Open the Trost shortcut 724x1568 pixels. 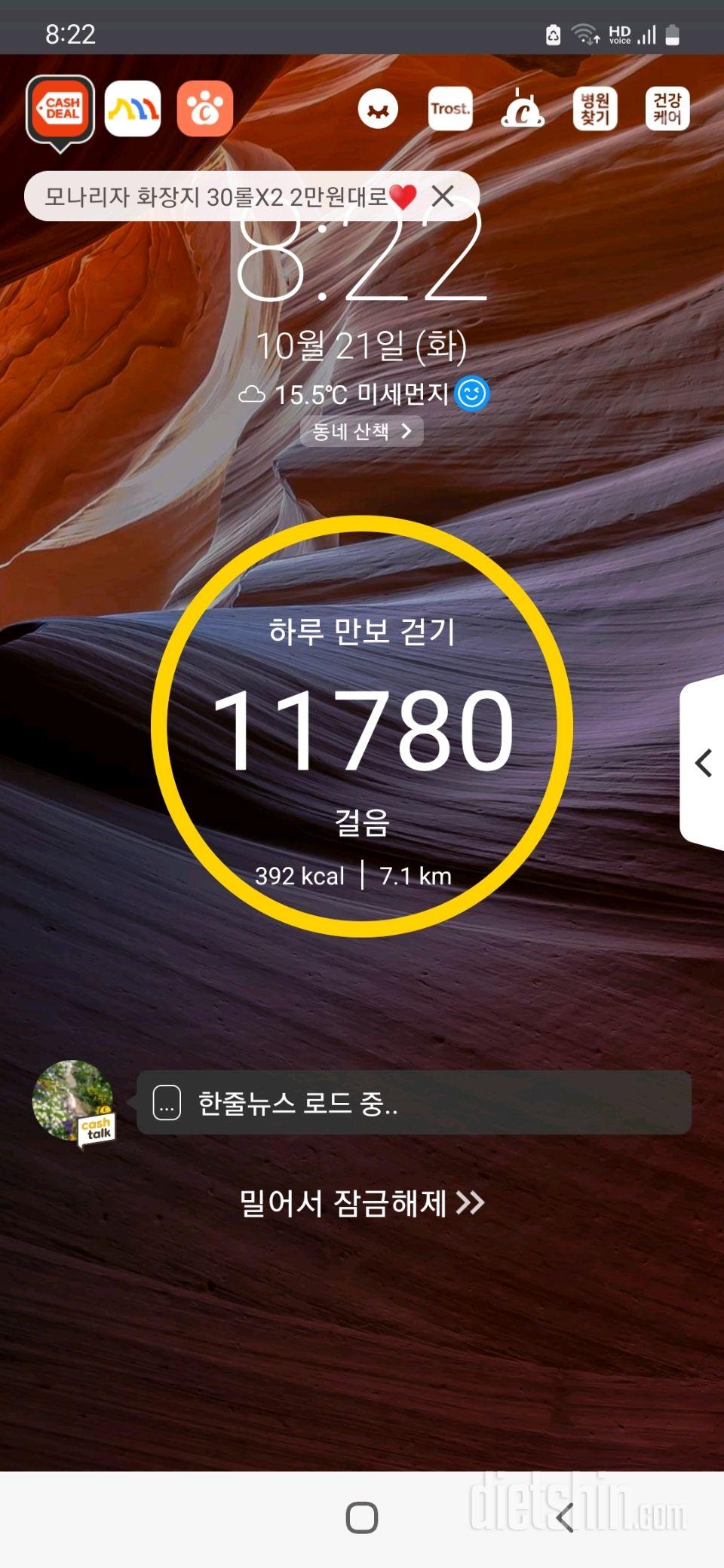tap(450, 109)
